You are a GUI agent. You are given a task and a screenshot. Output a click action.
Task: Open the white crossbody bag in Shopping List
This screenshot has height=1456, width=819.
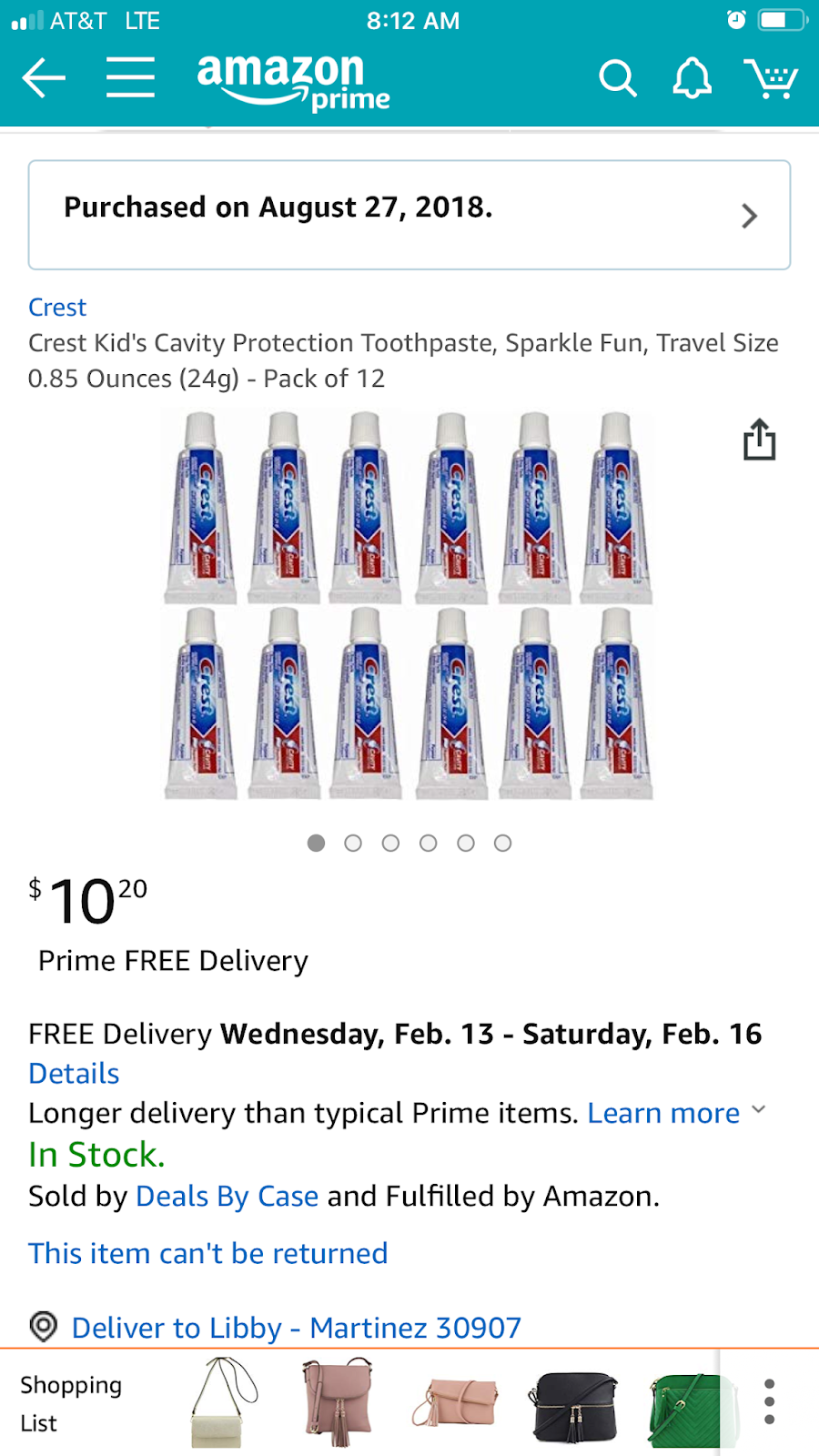point(224,1402)
